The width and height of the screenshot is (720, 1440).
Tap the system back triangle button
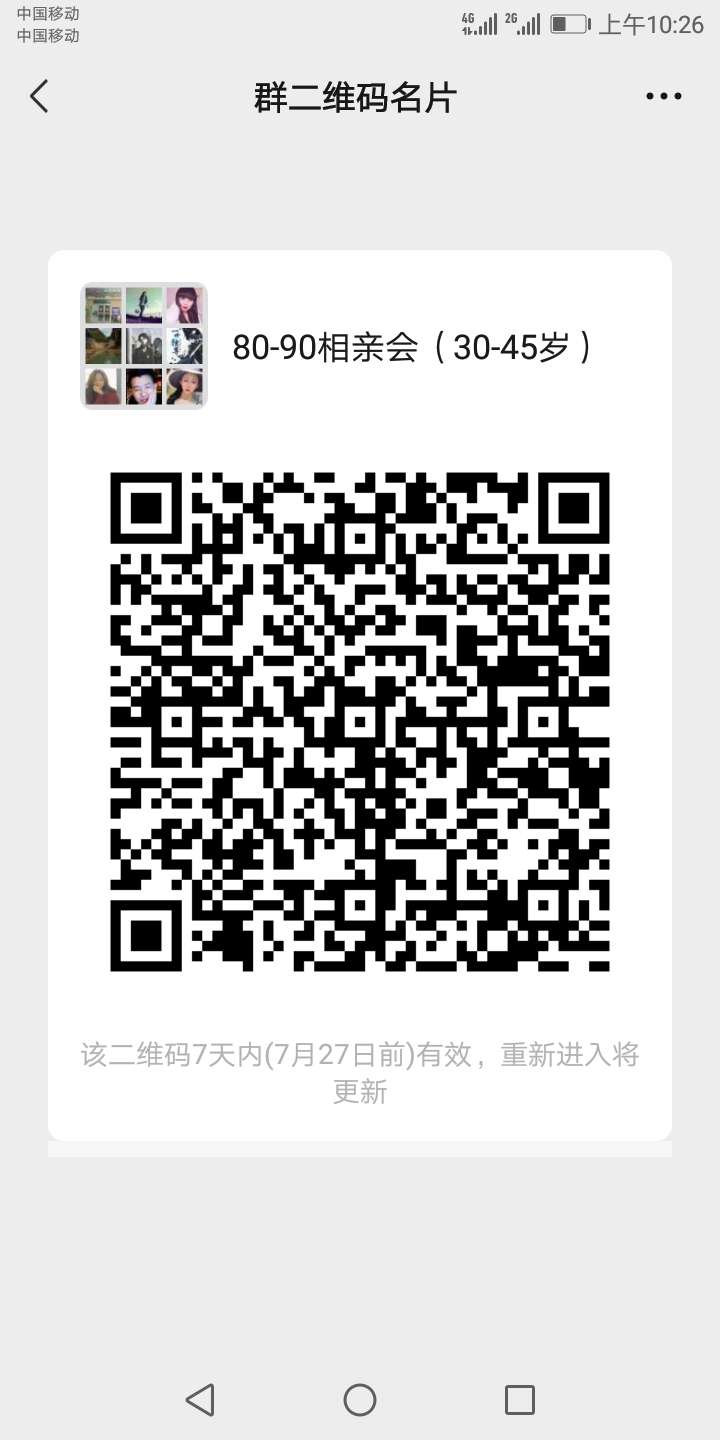200,1399
